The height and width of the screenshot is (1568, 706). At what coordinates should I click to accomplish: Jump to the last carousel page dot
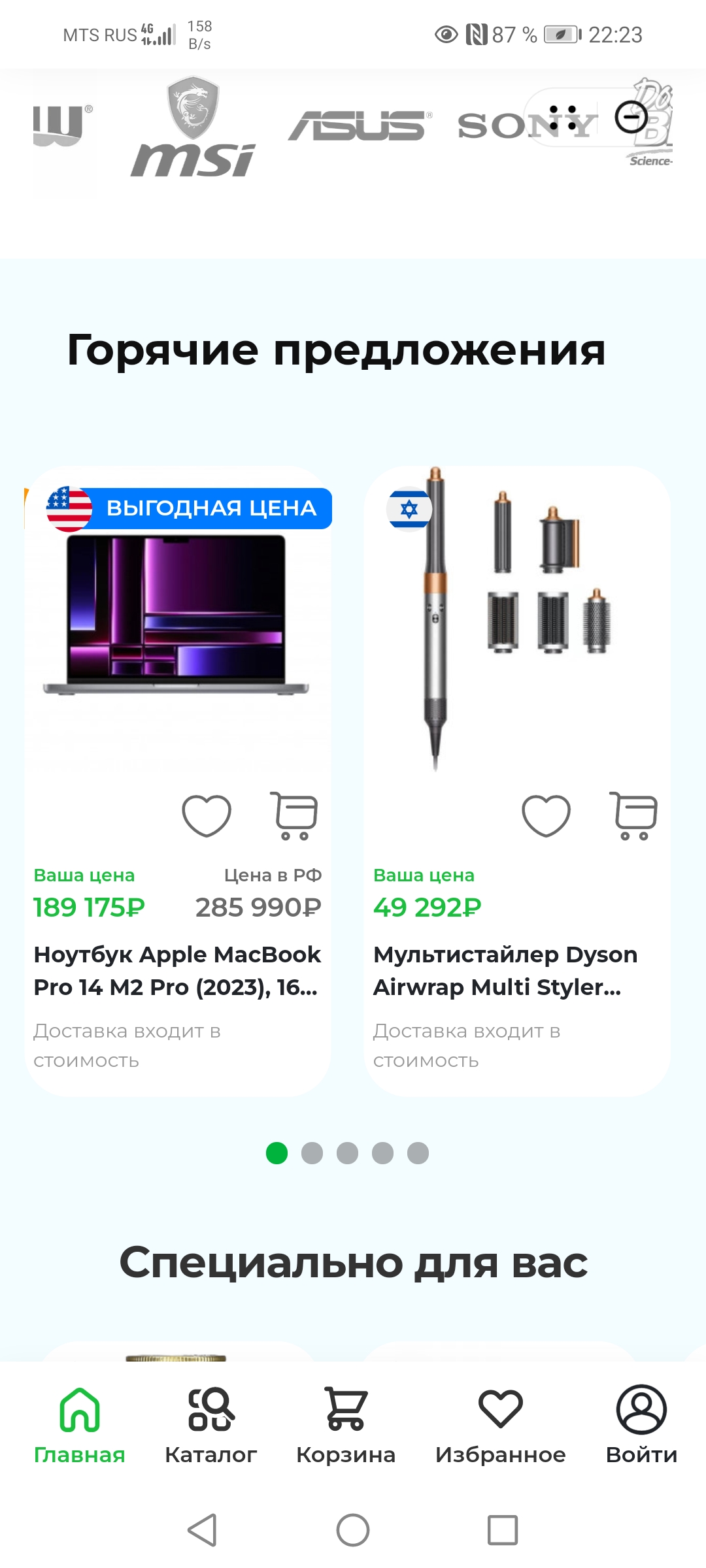point(418,1153)
